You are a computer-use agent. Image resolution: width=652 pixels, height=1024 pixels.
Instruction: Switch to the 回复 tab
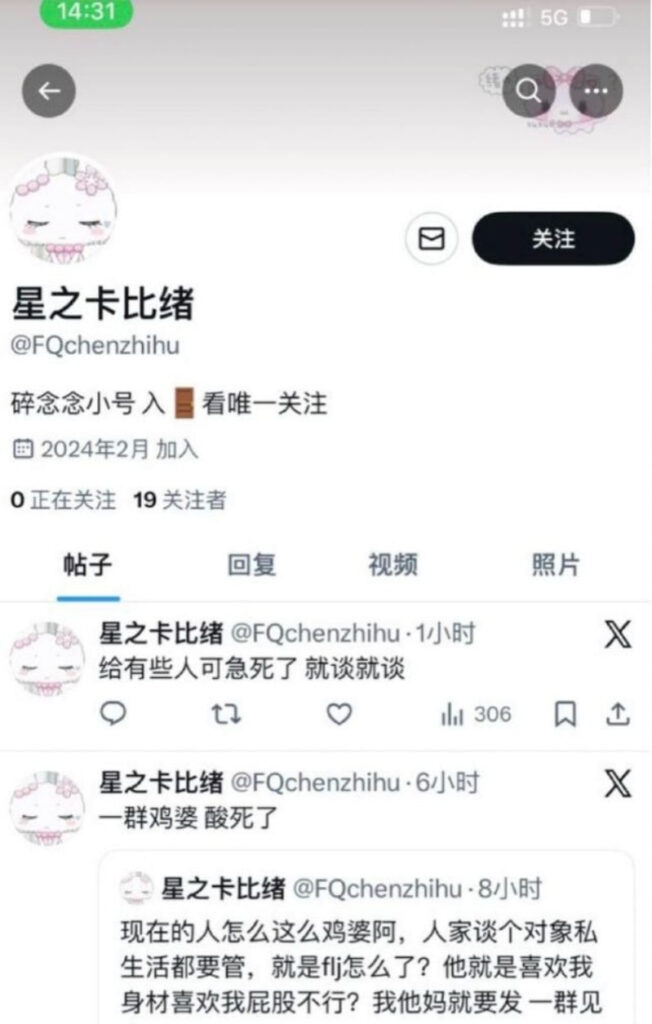[251, 565]
